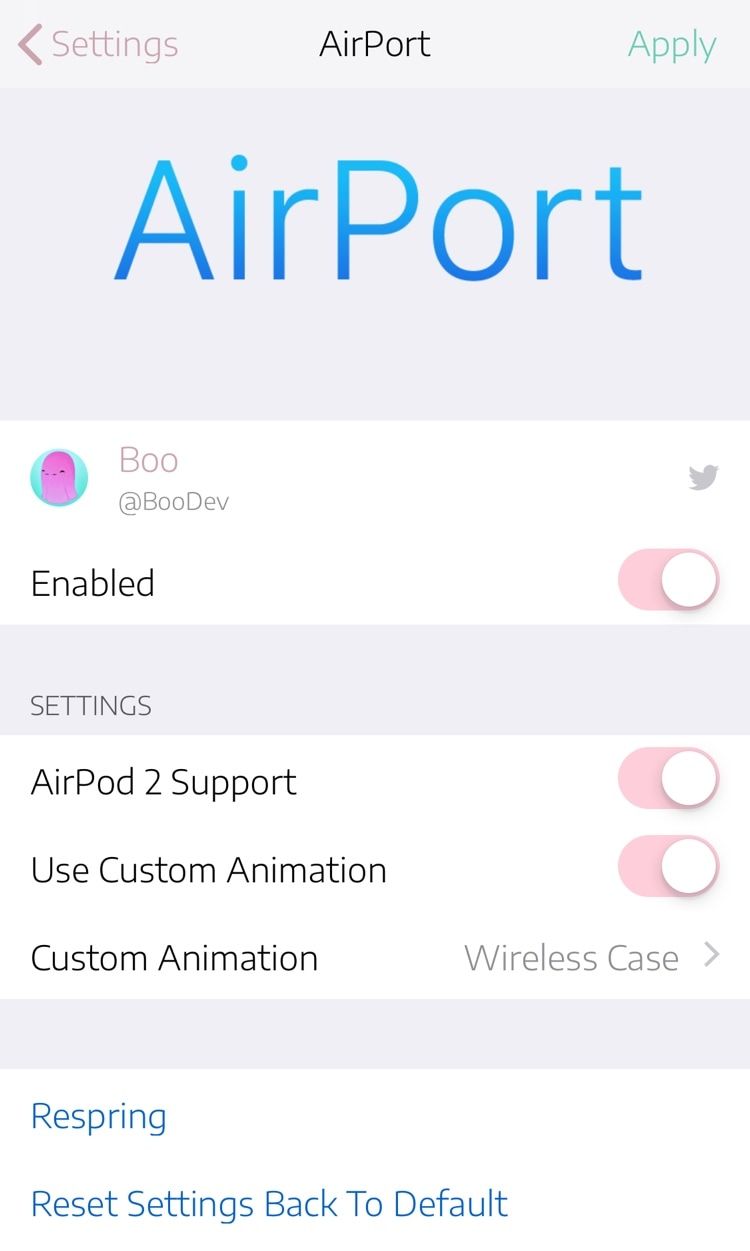Image resolution: width=750 pixels, height=1251 pixels.
Task: Select Reset Settings Back To Default
Action: click(270, 1203)
